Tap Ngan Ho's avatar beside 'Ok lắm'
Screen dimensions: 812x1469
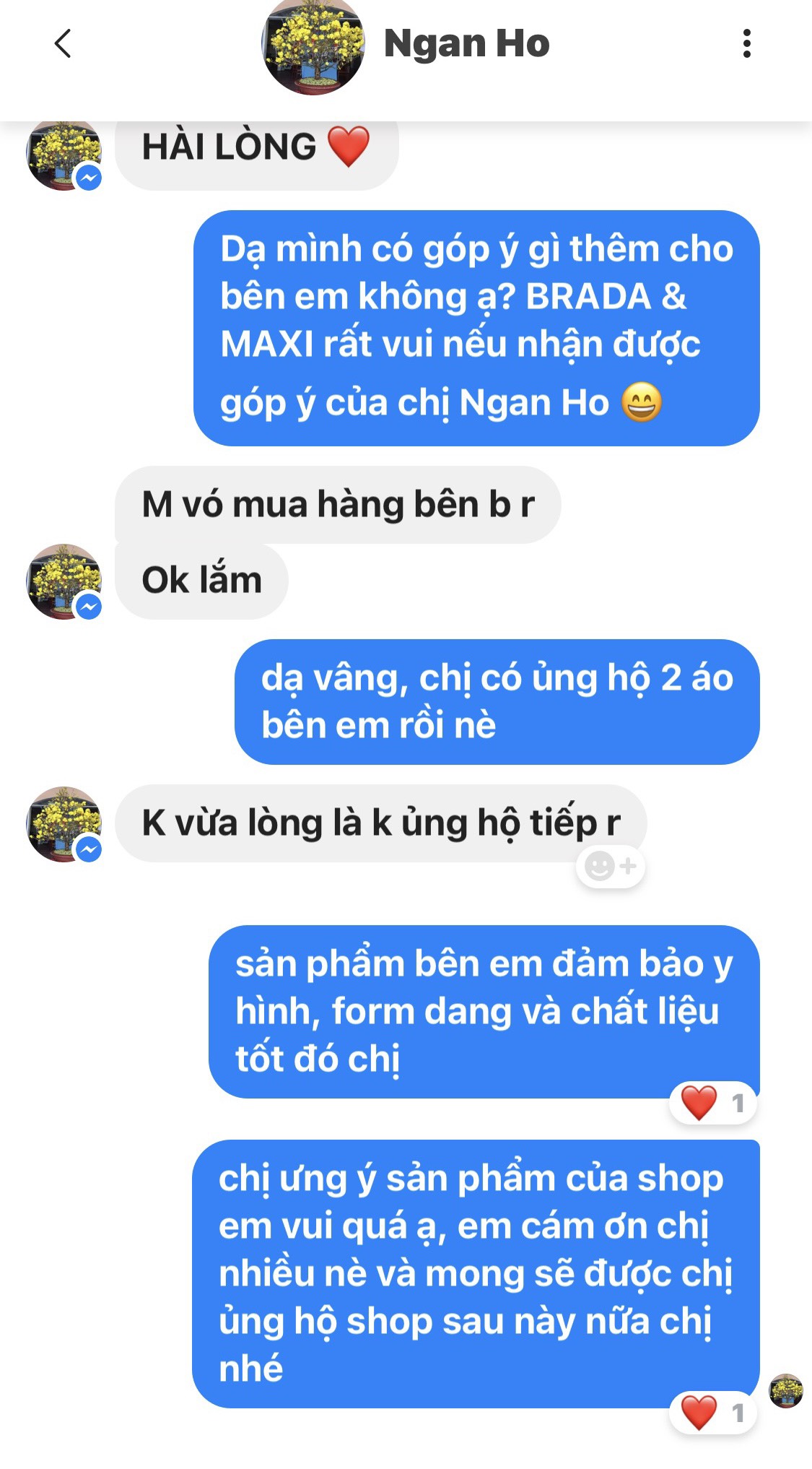pyautogui.click(x=64, y=581)
